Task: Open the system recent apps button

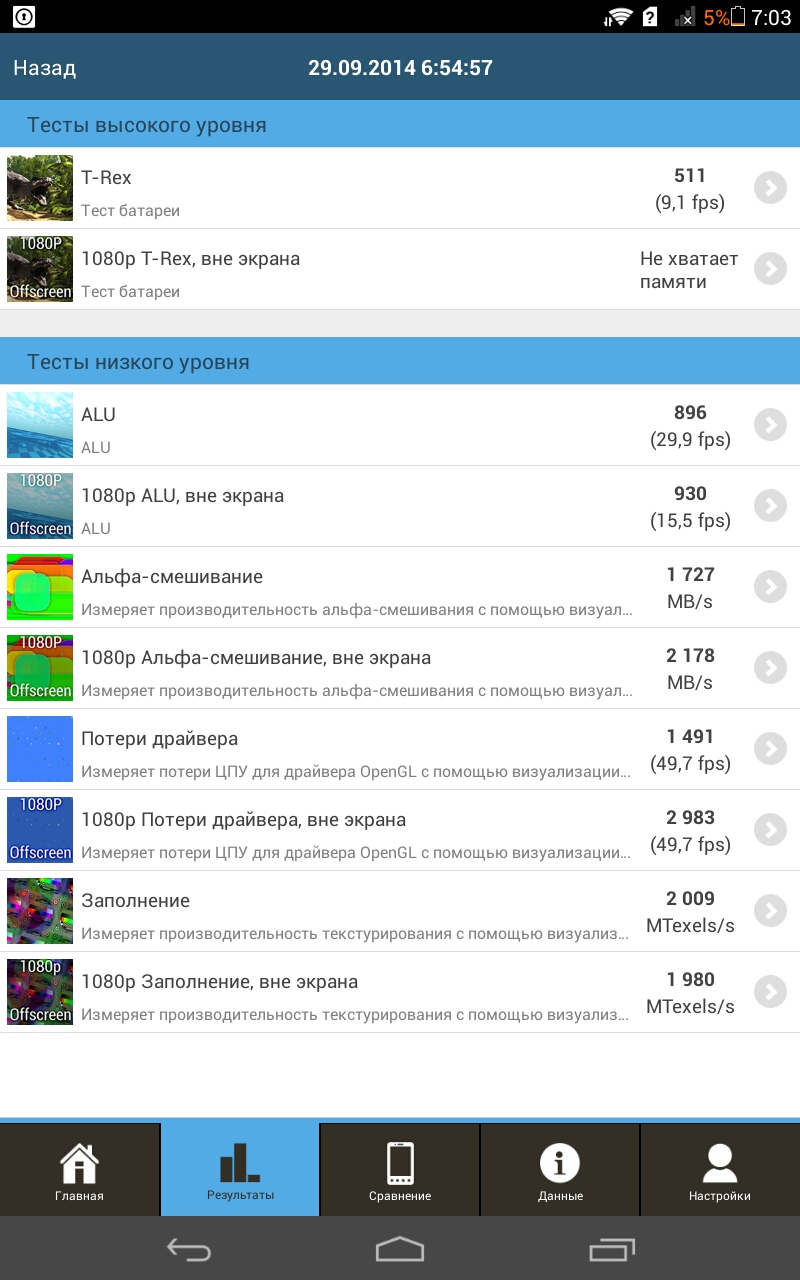Action: pyautogui.click(x=612, y=1249)
